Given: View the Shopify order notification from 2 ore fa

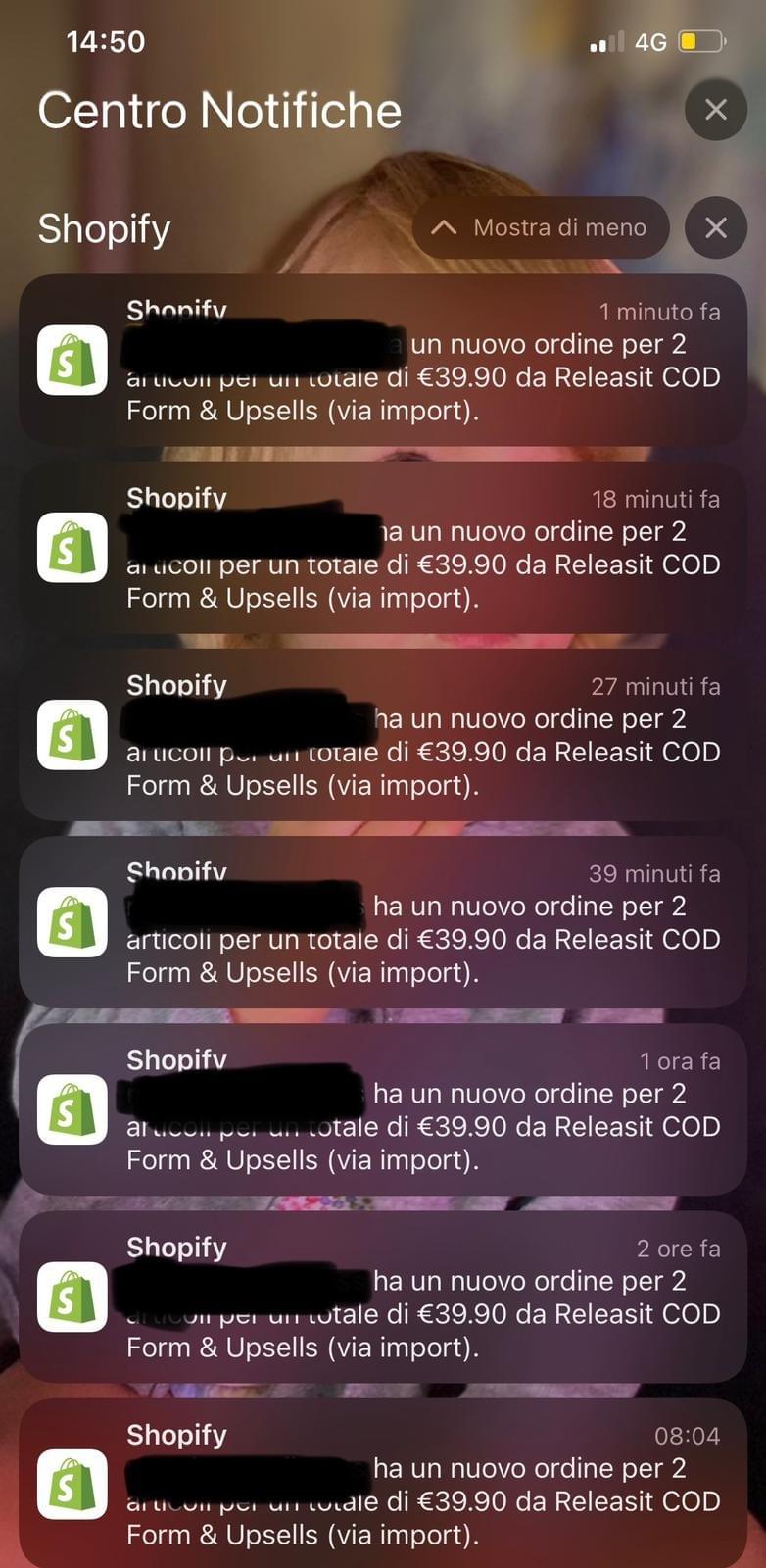Looking at the screenshot, I should [x=383, y=1297].
